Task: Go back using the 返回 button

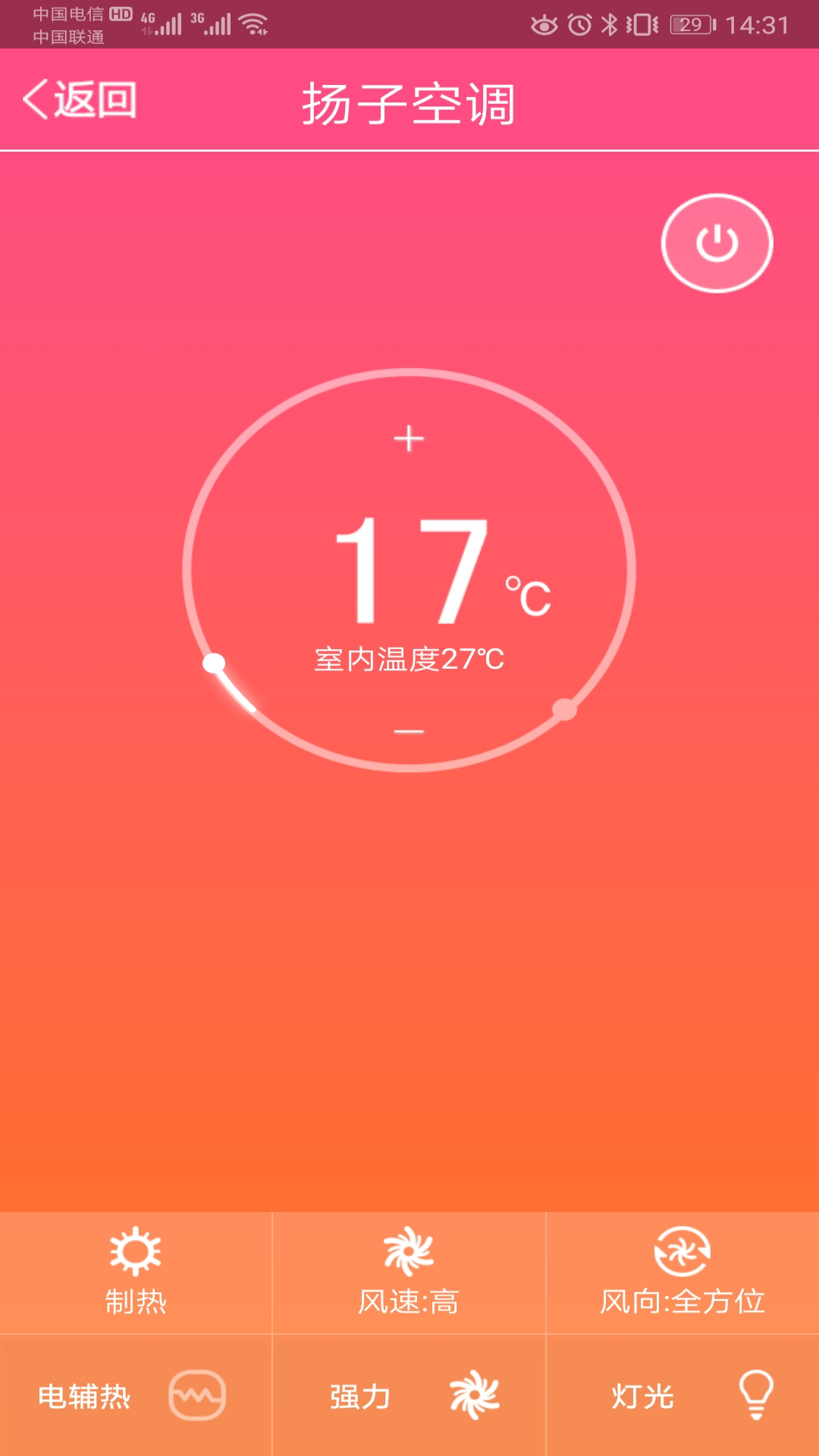Action: [80, 100]
